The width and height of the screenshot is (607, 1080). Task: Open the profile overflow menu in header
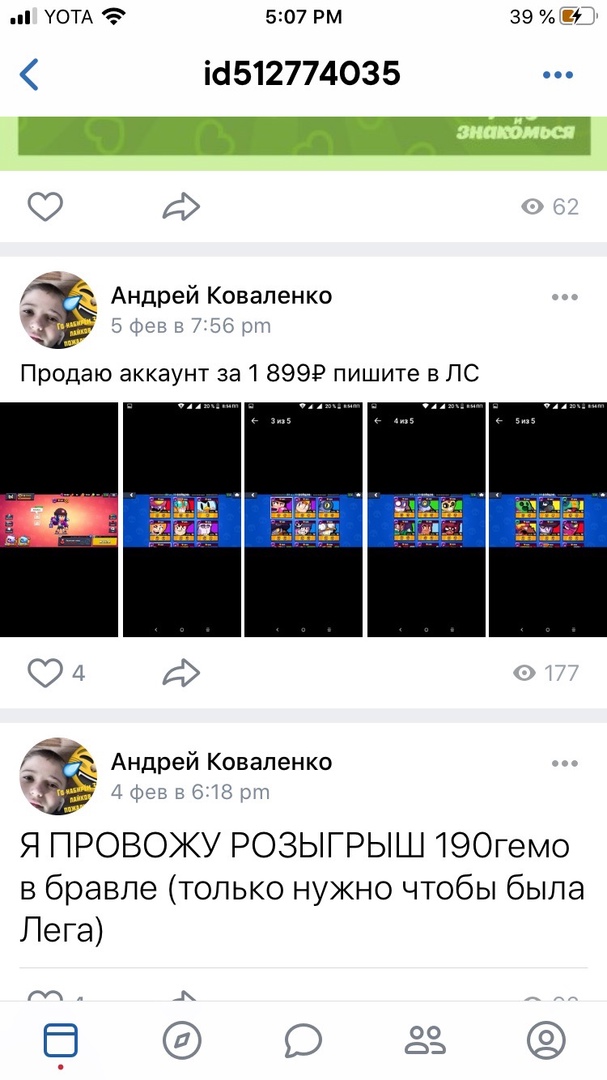click(x=557, y=75)
